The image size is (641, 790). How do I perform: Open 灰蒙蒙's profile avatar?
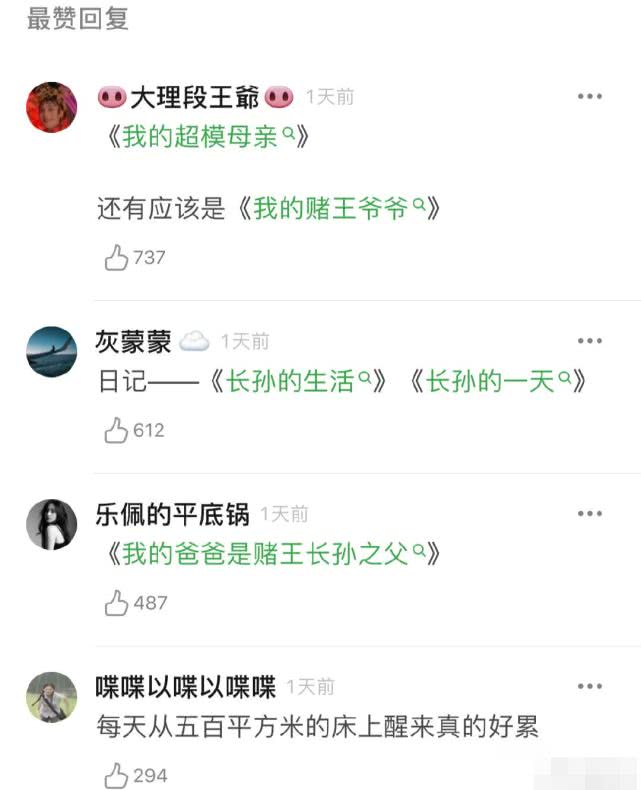pos(52,352)
